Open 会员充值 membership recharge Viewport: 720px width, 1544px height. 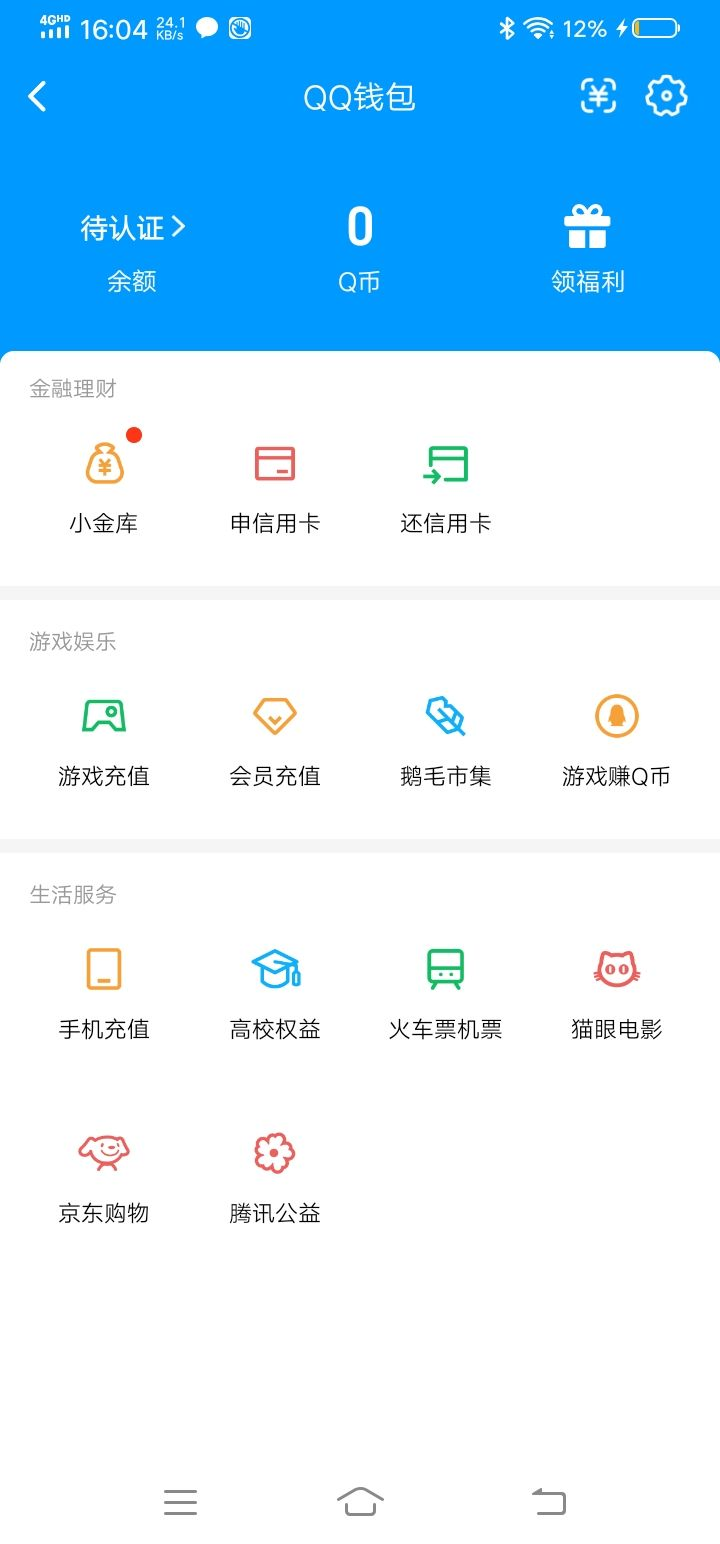point(275,733)
